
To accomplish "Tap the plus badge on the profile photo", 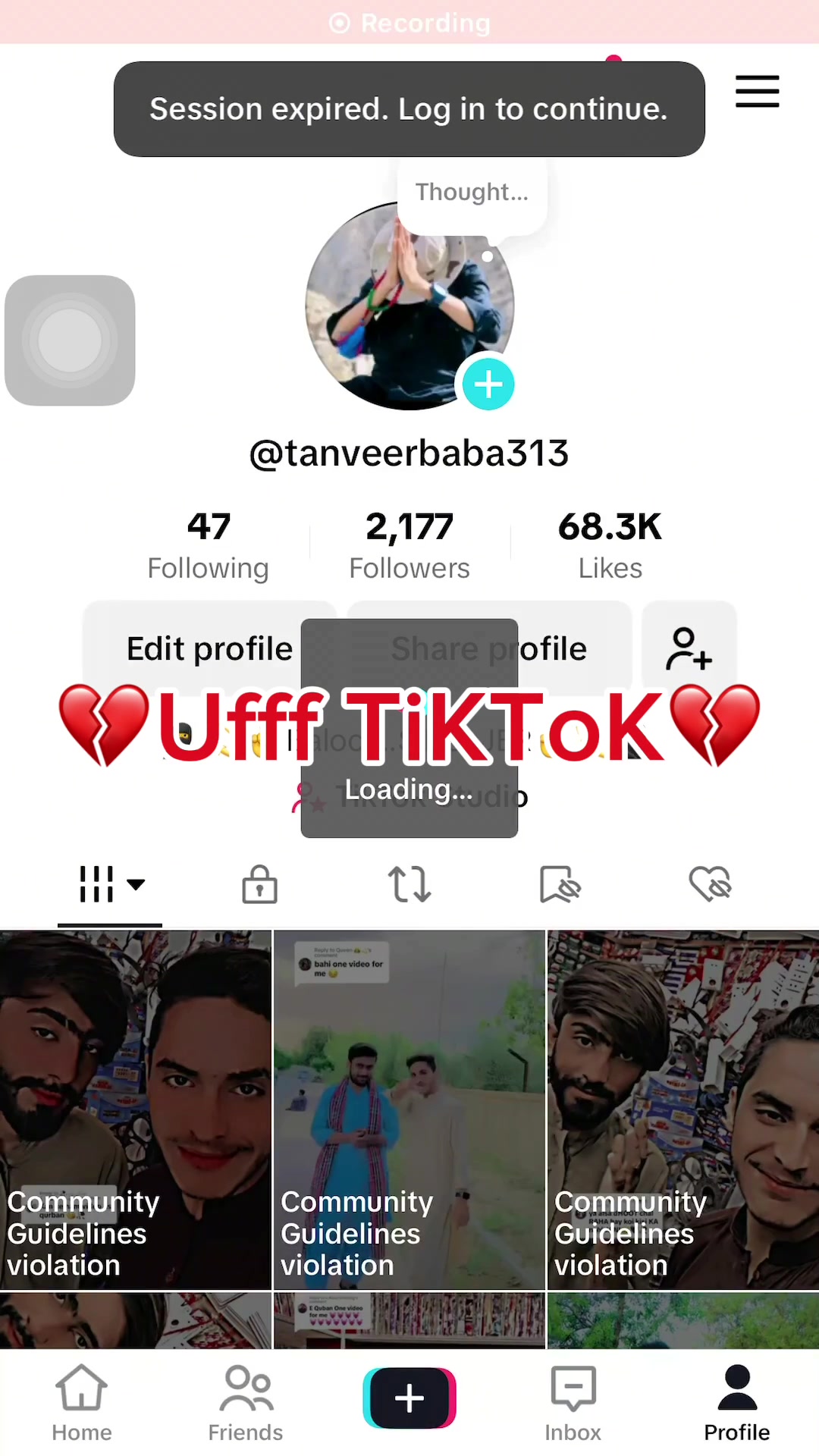I will click(x=488, y=384).
